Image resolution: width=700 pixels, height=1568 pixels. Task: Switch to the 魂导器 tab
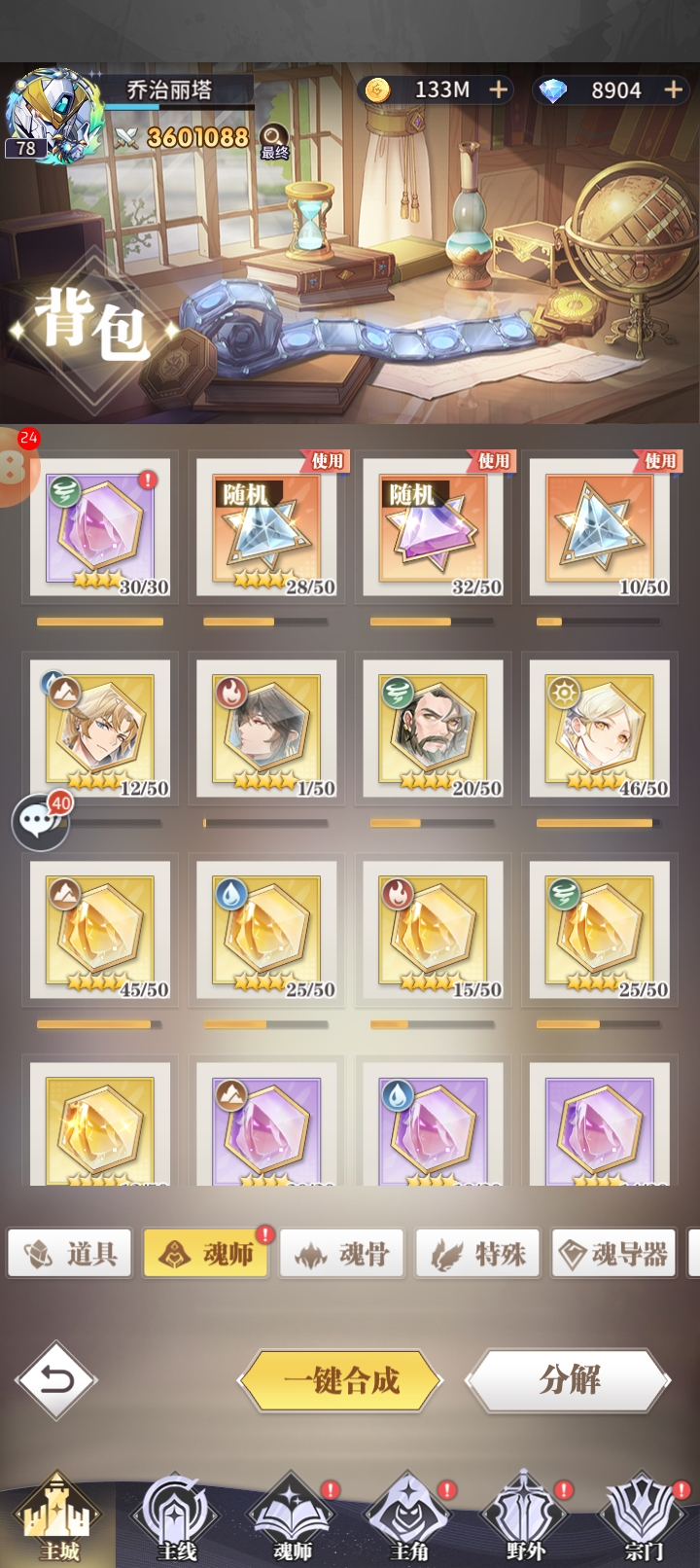click(614, 1254)
